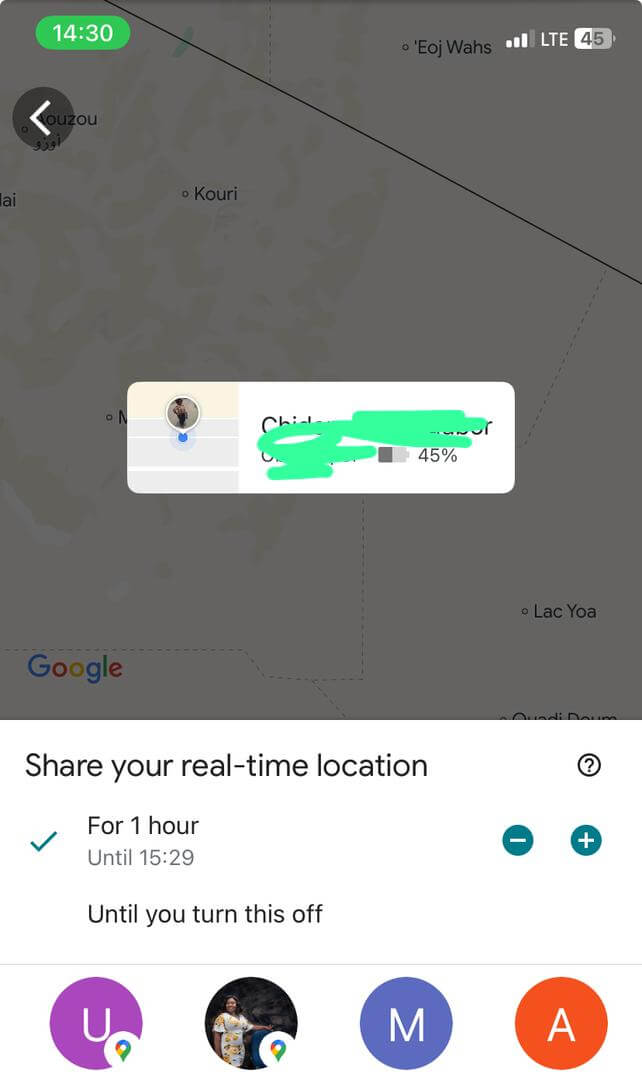
Task: Share location with contact U
Action: pos(96,1024)
